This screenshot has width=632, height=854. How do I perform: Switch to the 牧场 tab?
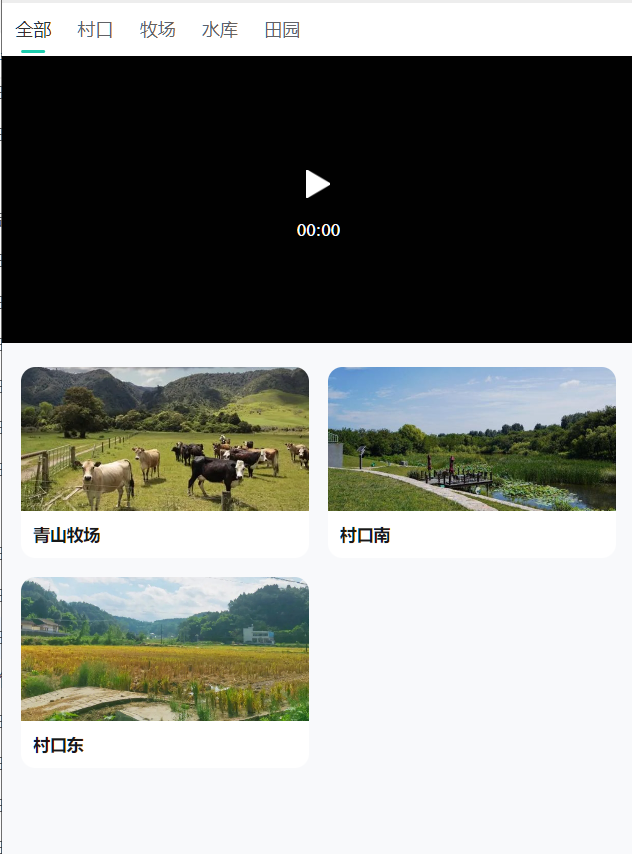click(157, 30)
